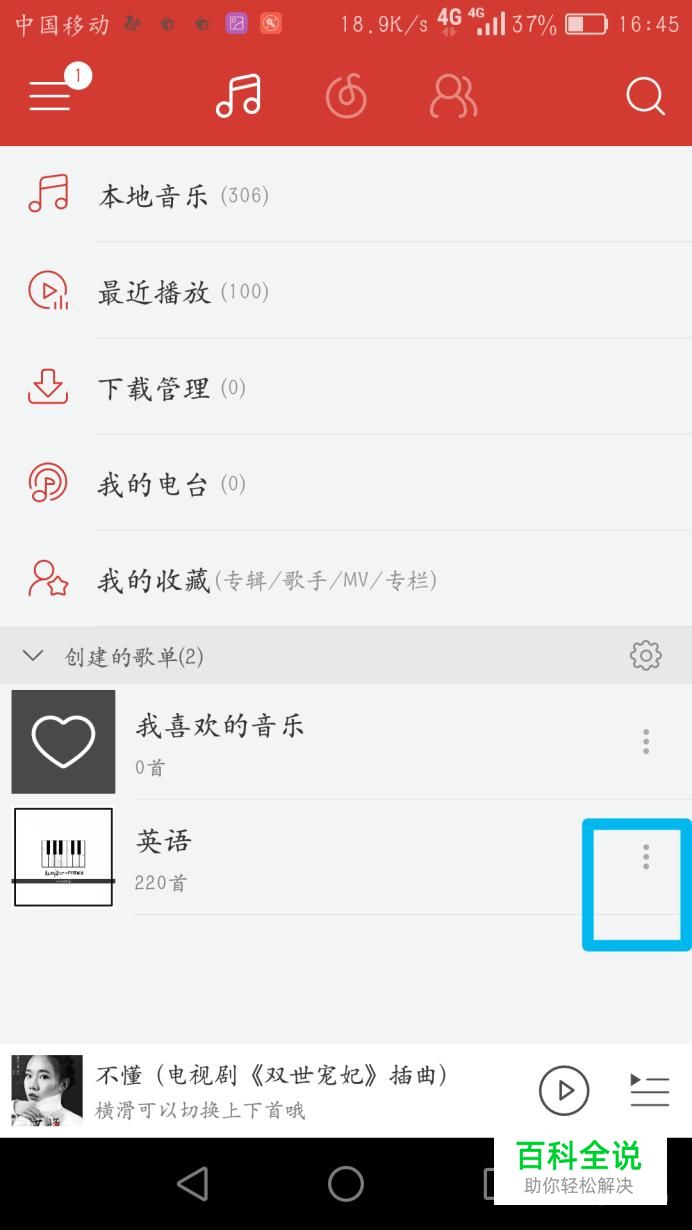
Task: Tap the system back button
Action: coord(192,1184)
